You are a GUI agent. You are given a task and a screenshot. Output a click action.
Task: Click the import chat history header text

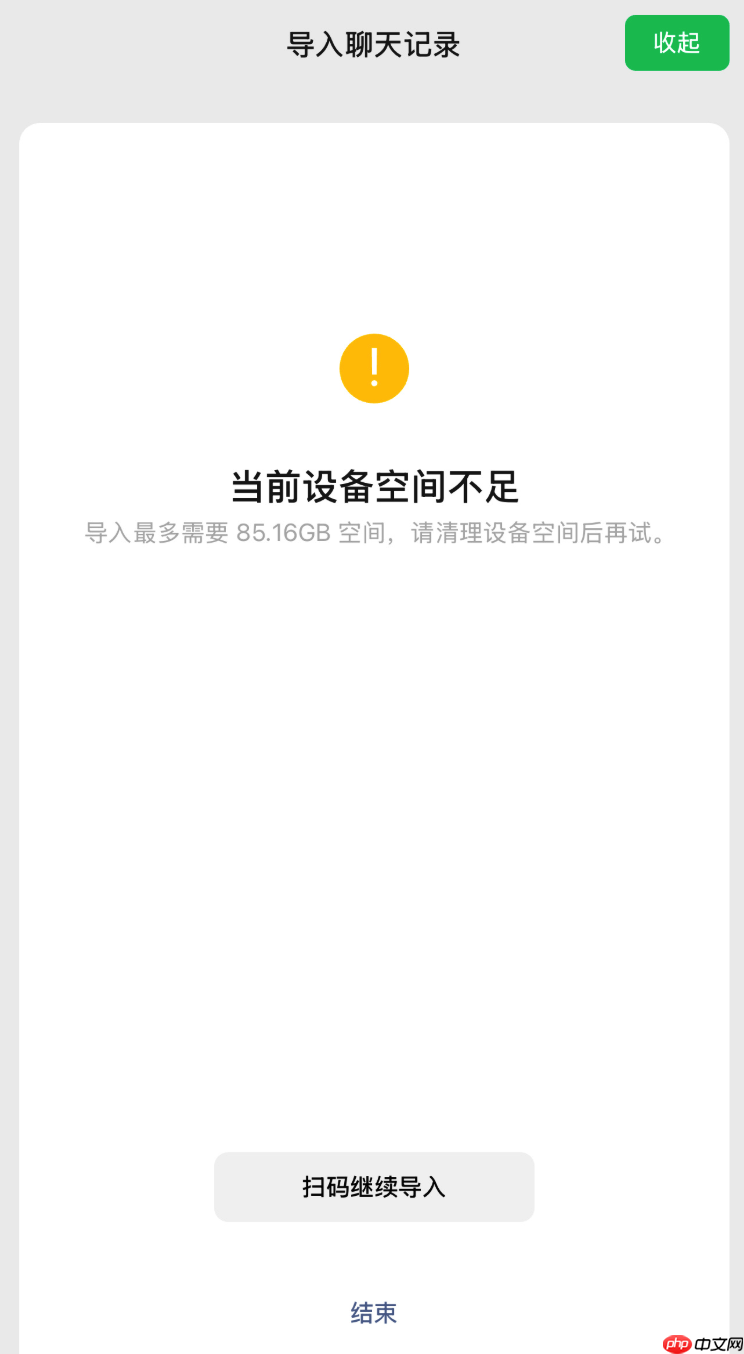click(x=372, y=43)
